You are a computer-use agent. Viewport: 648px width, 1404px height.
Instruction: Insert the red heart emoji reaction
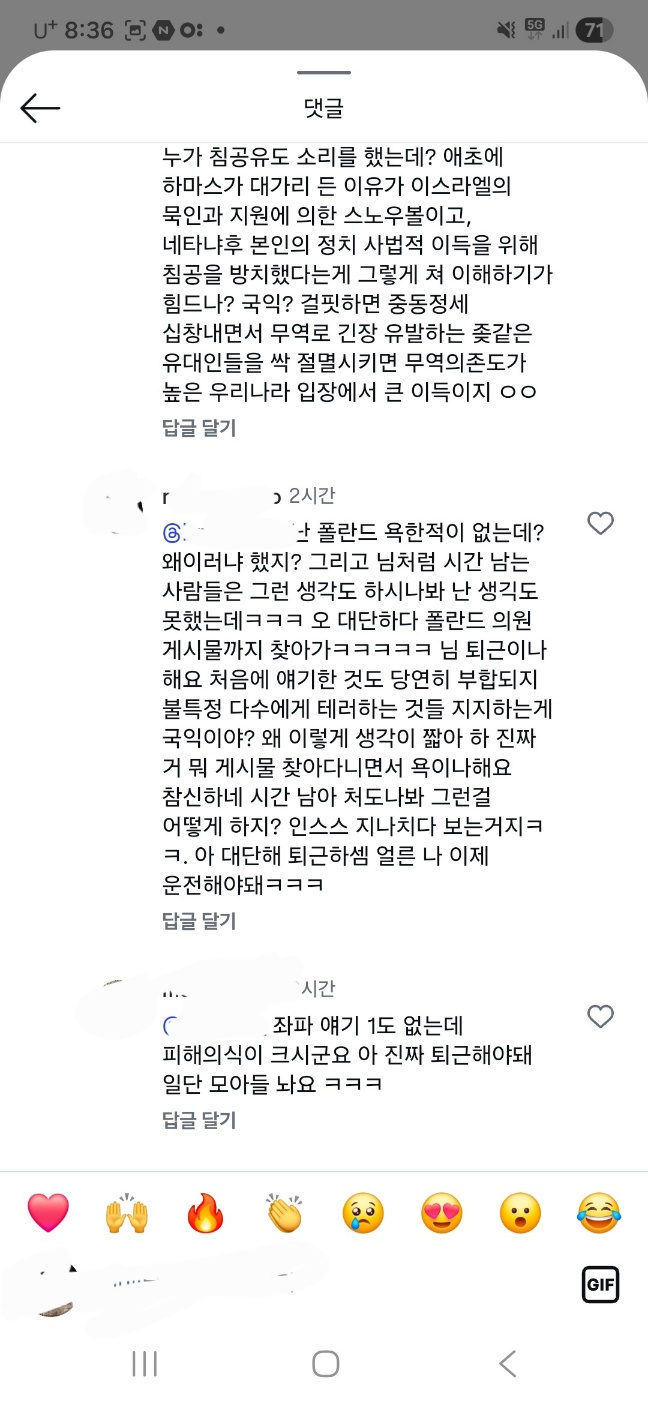[x=47, y=1213]
